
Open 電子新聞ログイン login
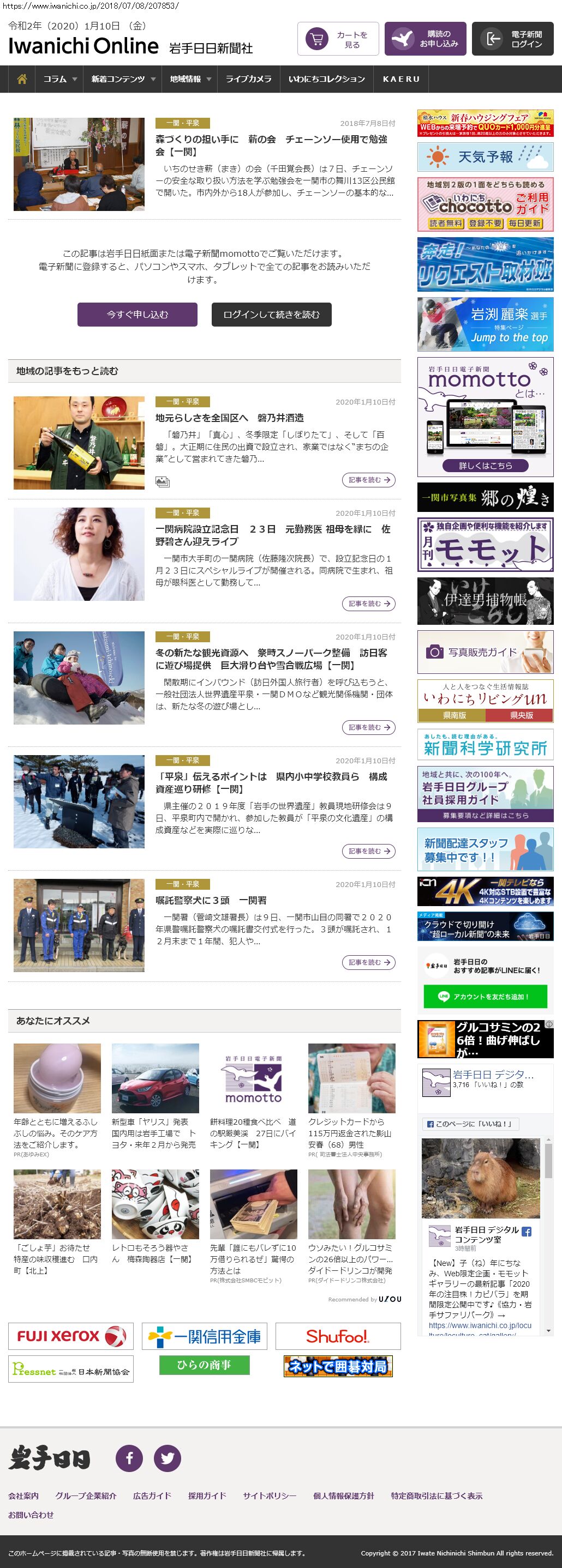tap(512, 40)
